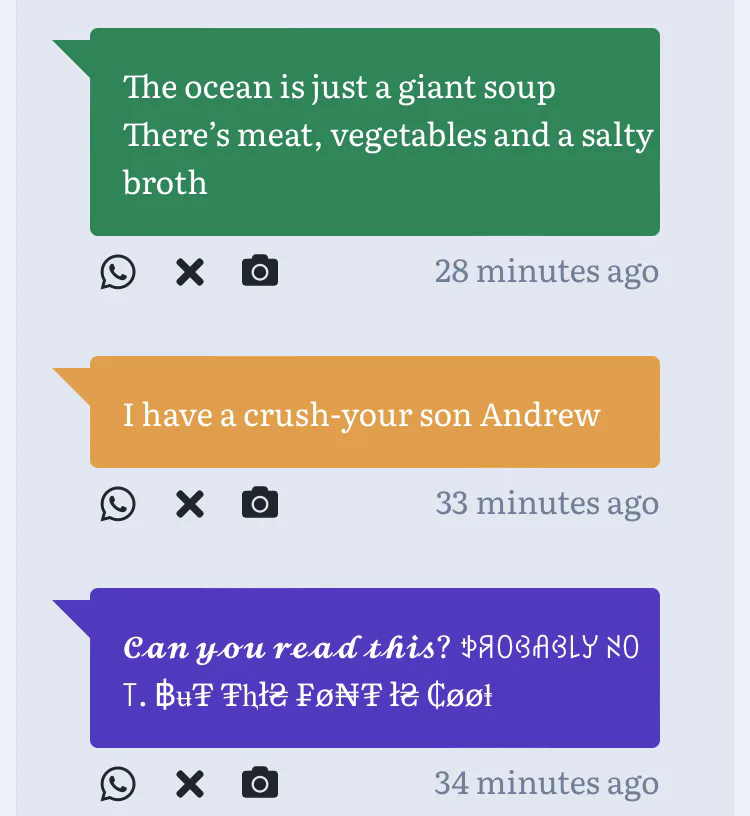
Task: Share the crush message on WhatsApp
Action: click(x=118, y=504)
